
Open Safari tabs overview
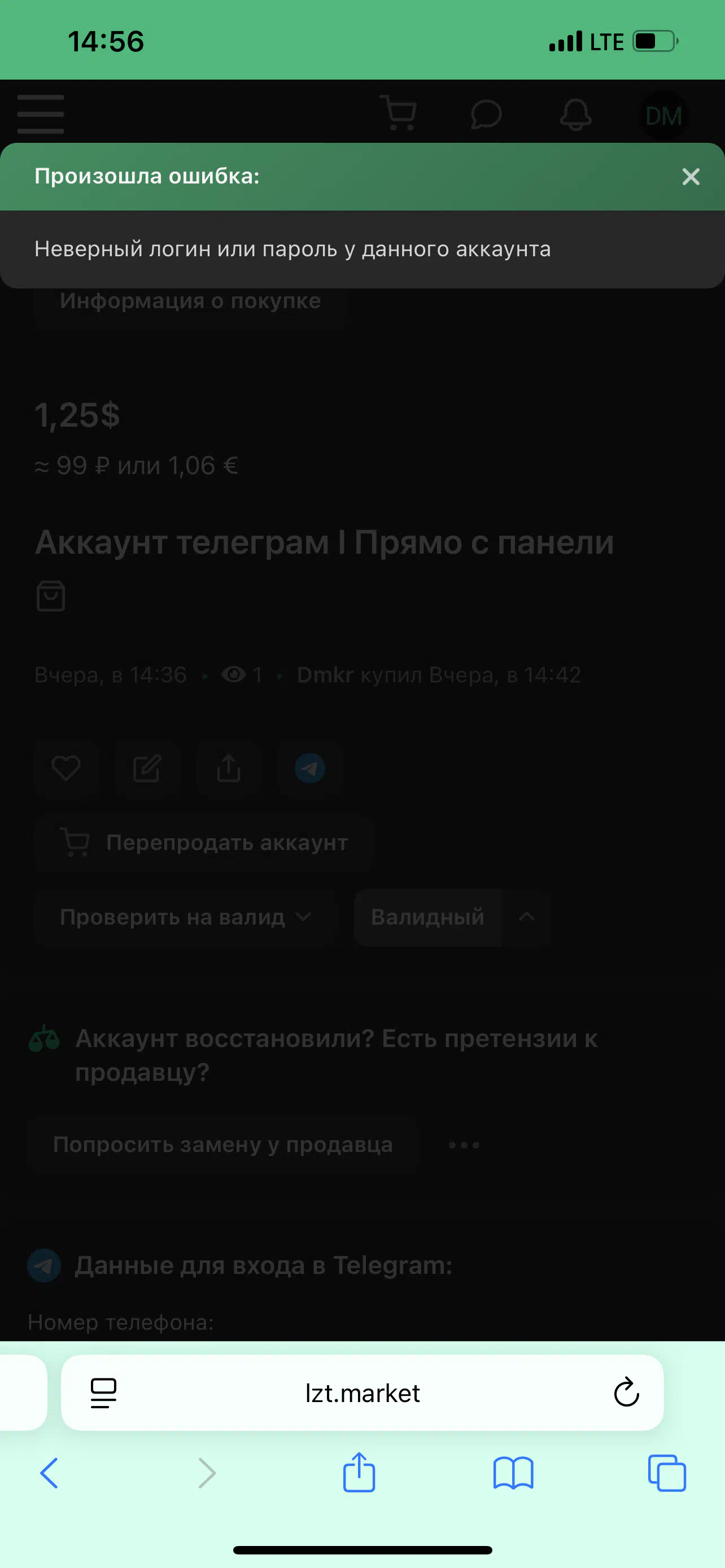coord(667,1473)
